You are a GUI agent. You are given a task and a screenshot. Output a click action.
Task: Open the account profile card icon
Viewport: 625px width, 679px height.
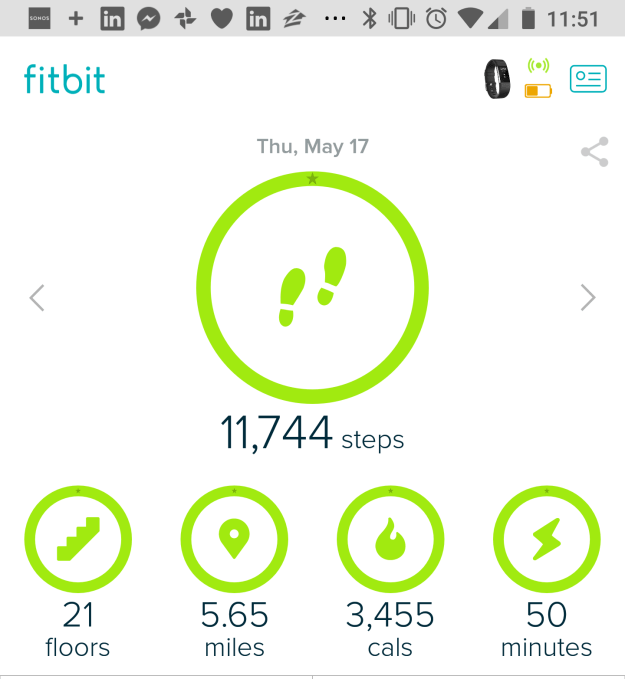pos(588,80)
